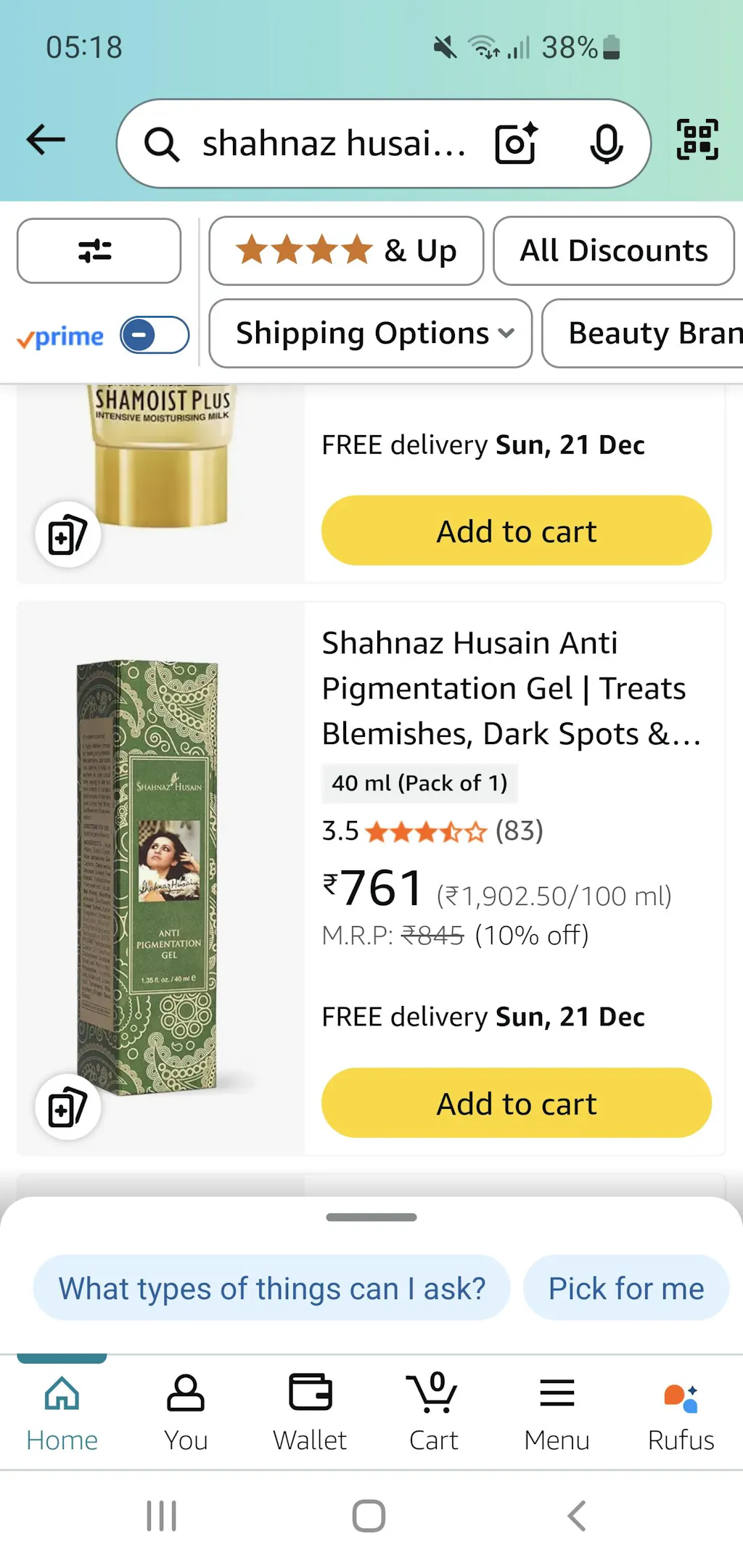Start voice search with microphone
Screen dimensions: 743x1568
[606, 143]
